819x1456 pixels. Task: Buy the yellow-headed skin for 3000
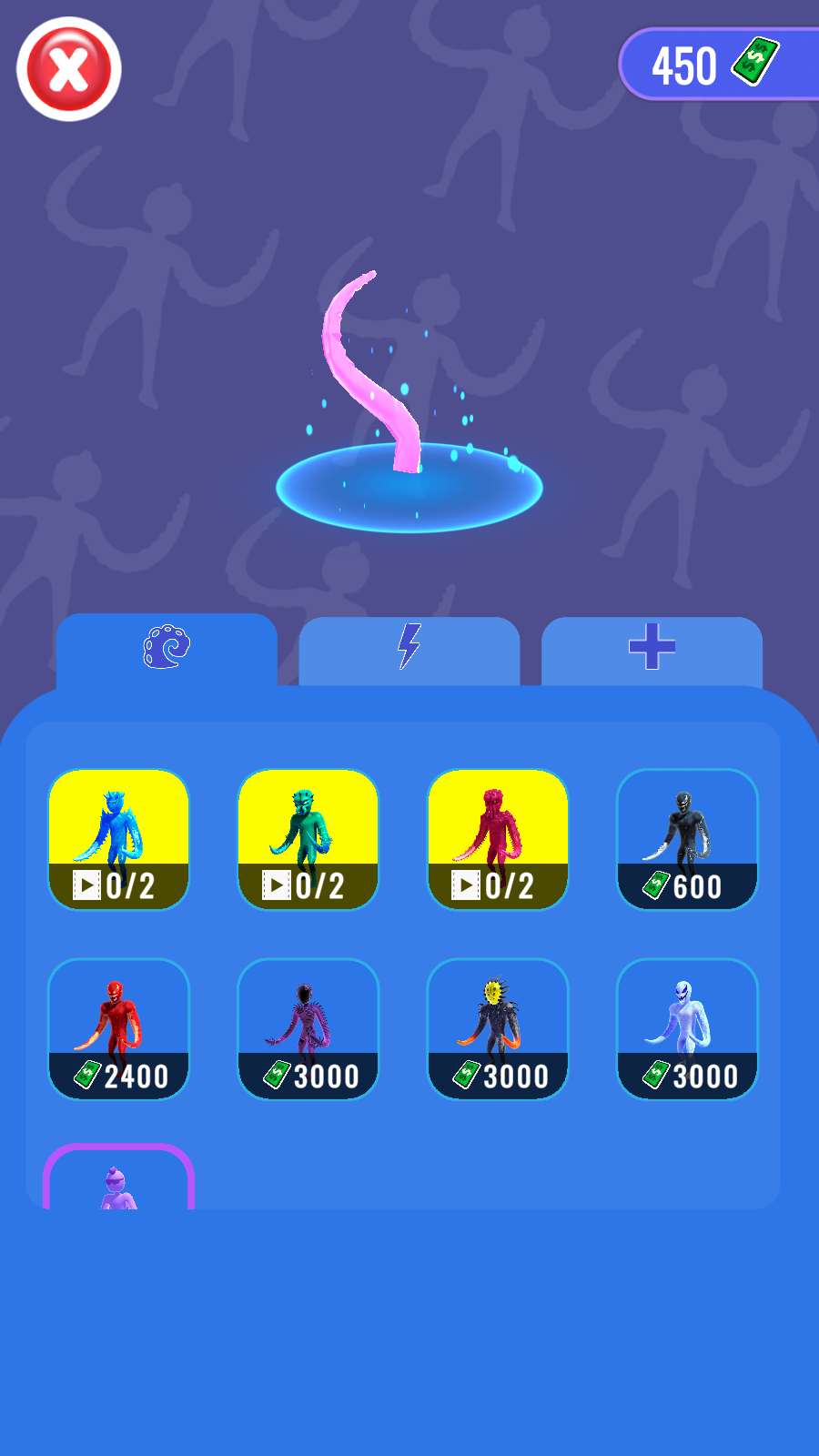(498, 1028)
